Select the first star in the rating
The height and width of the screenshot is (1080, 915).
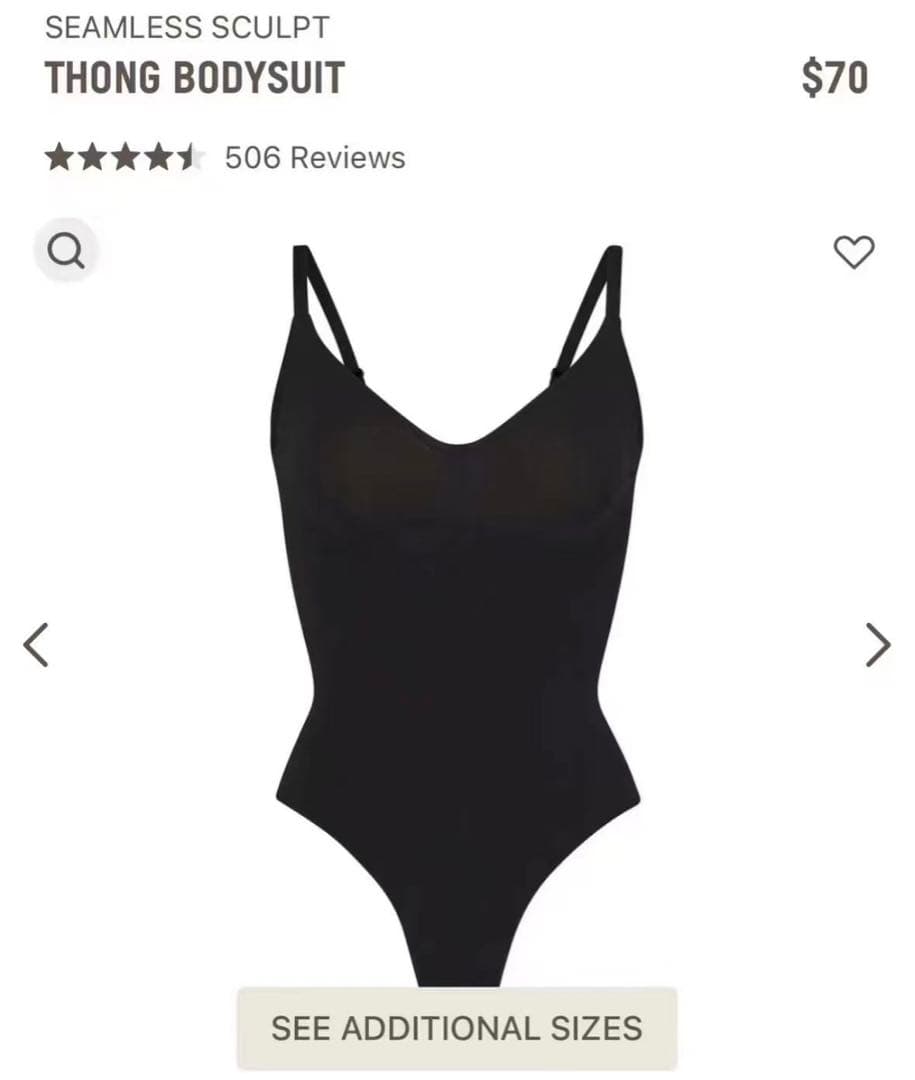click(60, 157)
